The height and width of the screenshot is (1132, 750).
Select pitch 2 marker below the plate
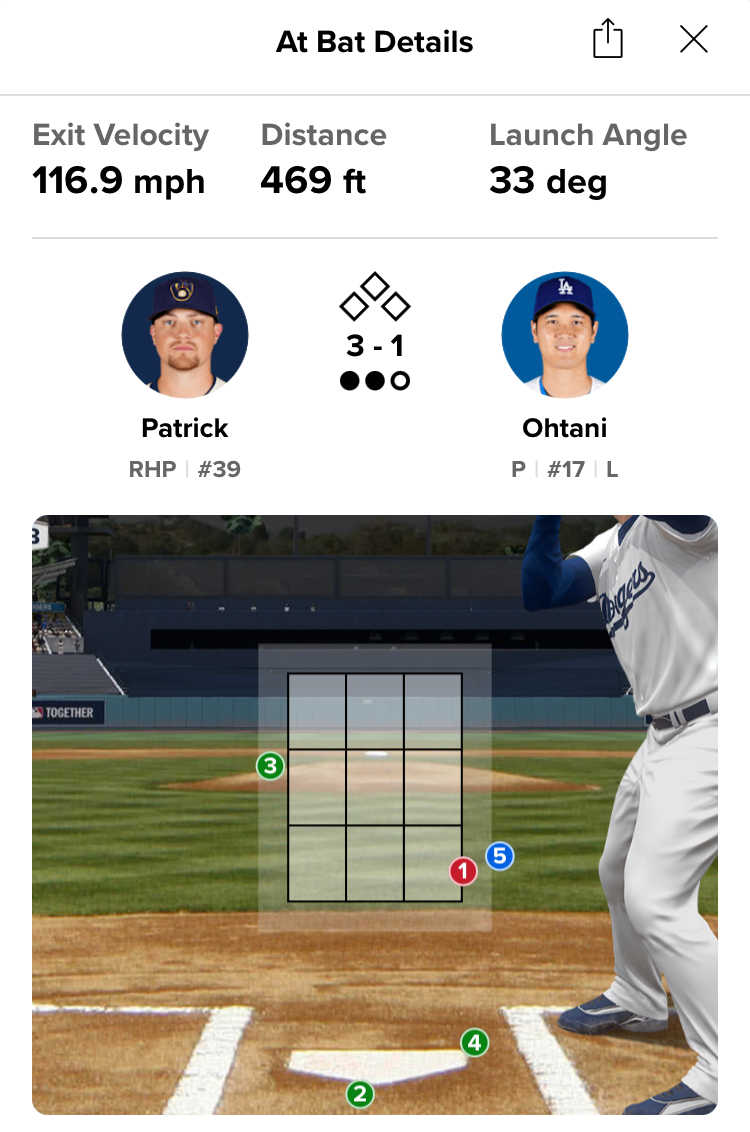pos(360,1094)
